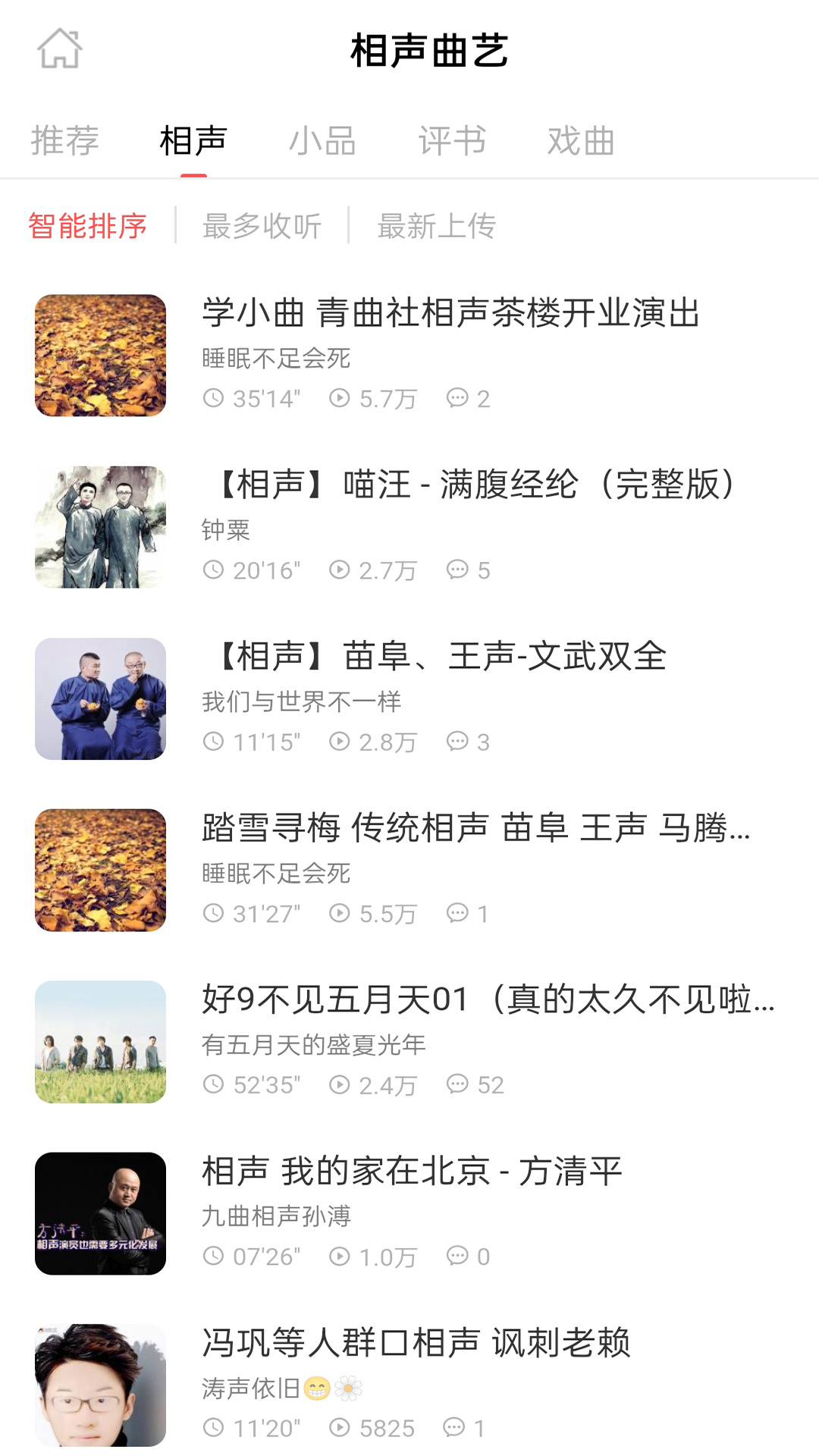Open 冯巩等人群口相声 讽刺老赖
The height and width of the screenshot is (1456, 819).
pyautogui.click(x=416, y=1343)
